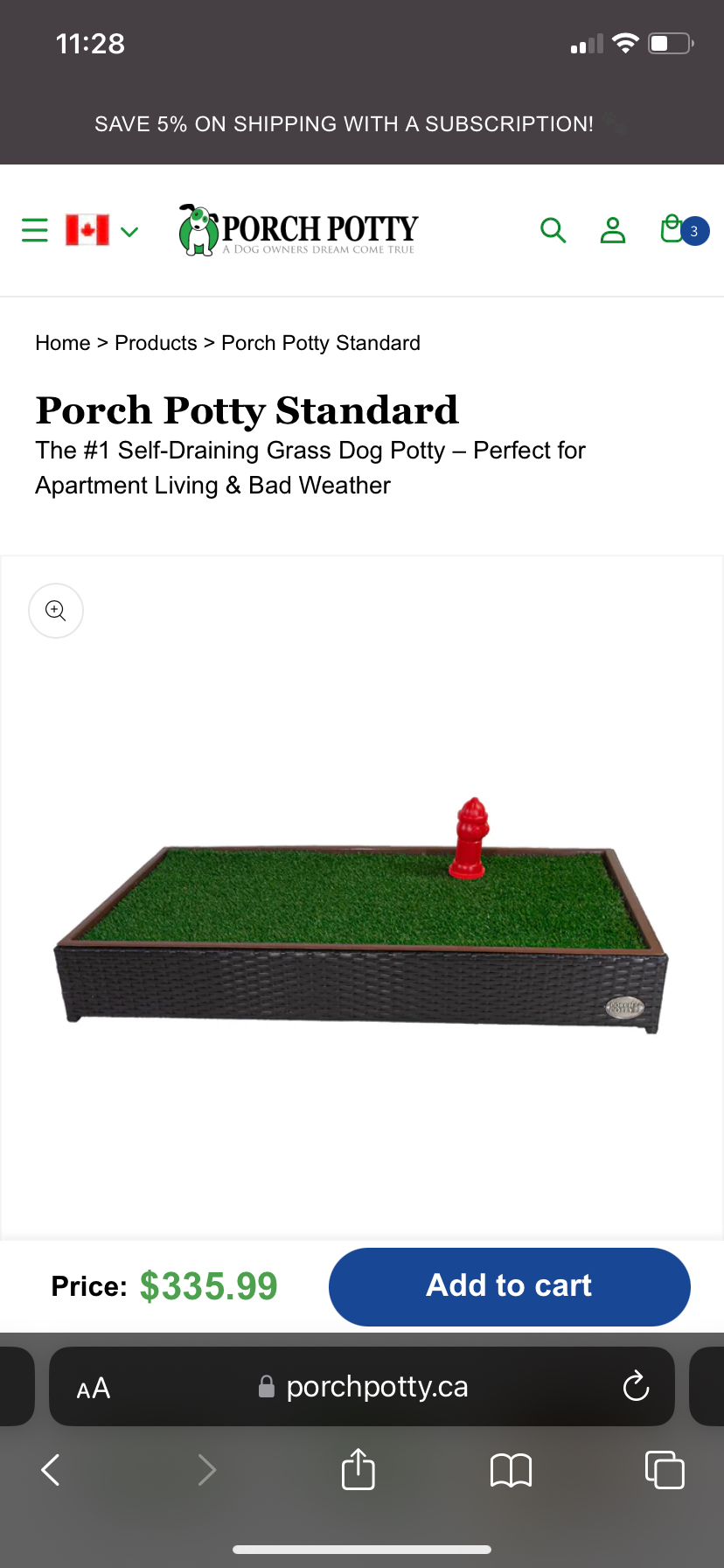Expand the Canada country selector
724x1568 pixels.
tap(102, 230)
